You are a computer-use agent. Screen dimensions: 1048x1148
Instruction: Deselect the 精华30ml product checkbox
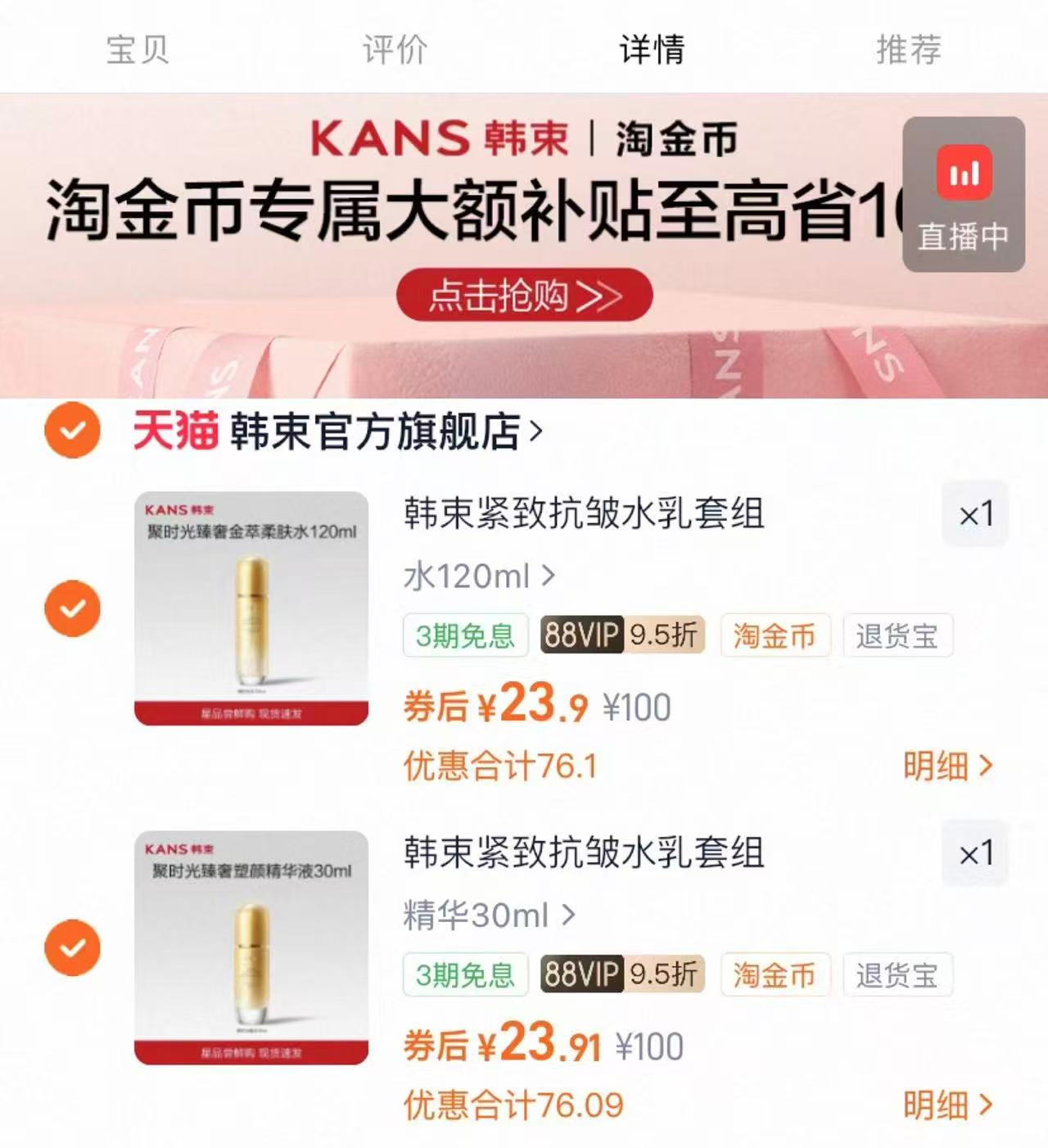74,948
